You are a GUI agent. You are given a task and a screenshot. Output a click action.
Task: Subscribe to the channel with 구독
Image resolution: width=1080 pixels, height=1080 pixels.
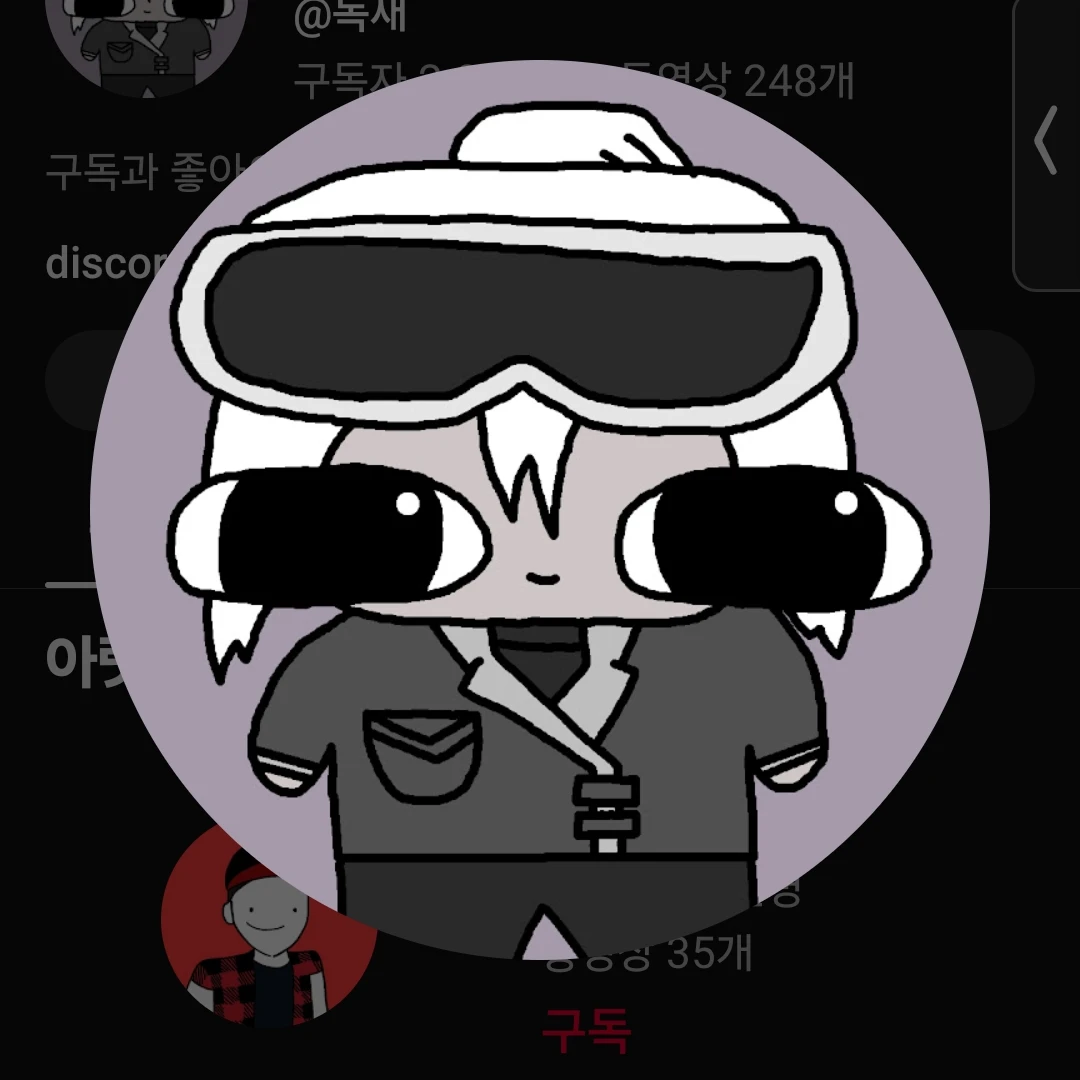pyautogui.click(x=586, y=1031)
